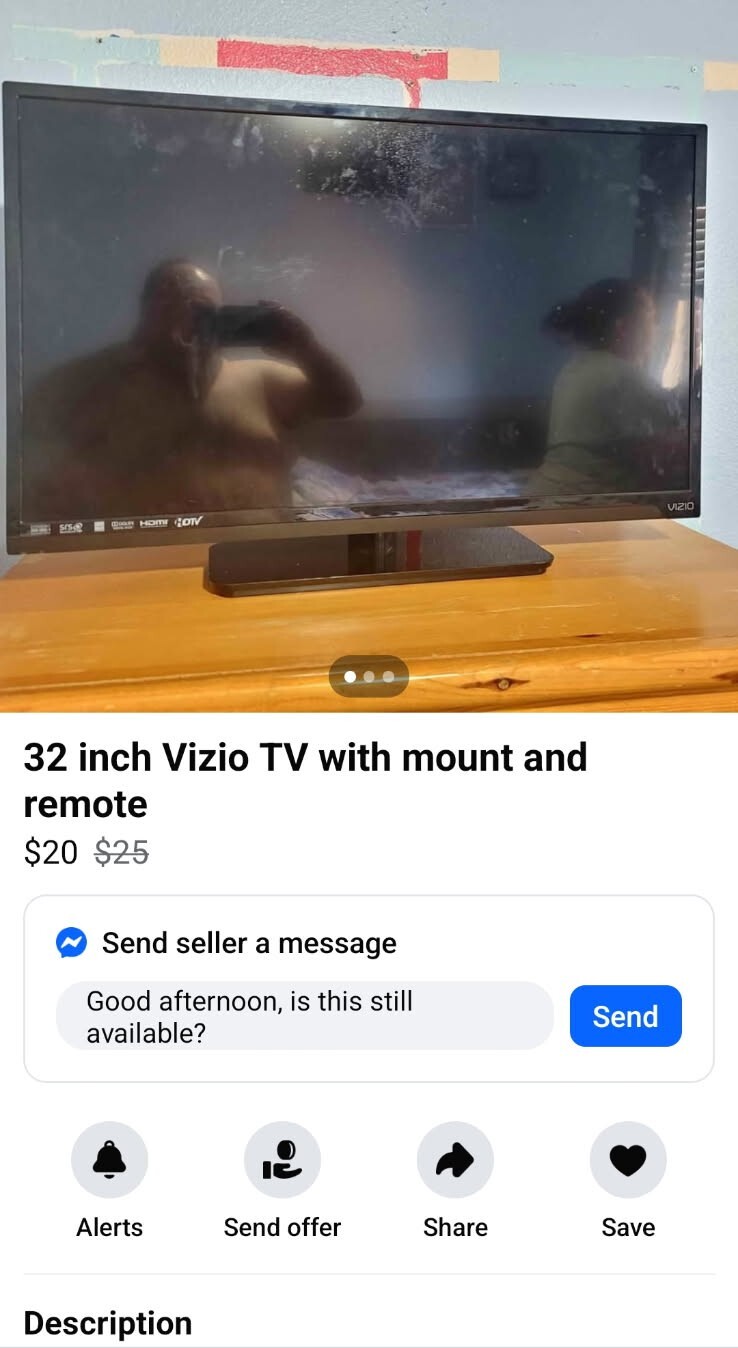Send an offer to the seller

(x=282, y=1160)
